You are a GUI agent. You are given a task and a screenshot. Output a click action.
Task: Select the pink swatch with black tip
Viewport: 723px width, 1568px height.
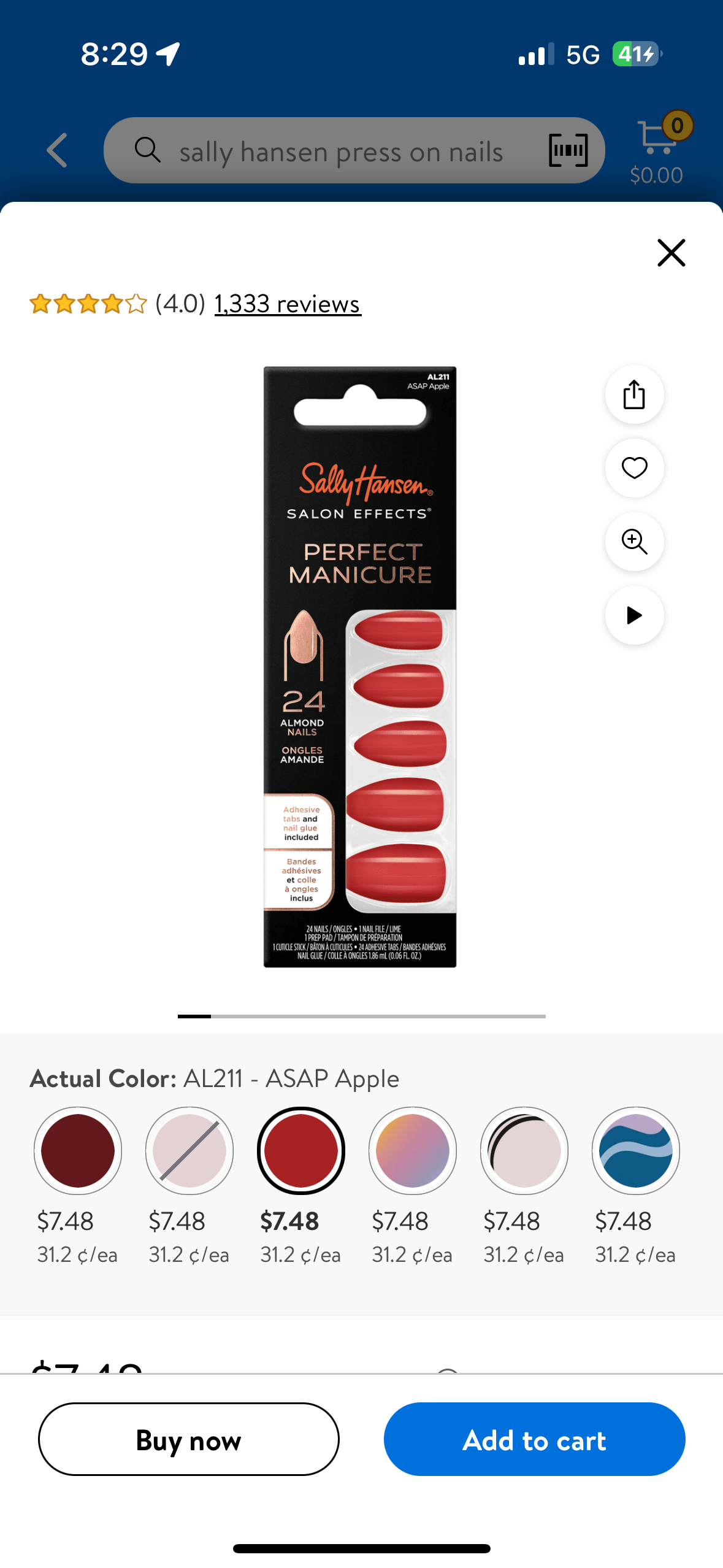524,1151
